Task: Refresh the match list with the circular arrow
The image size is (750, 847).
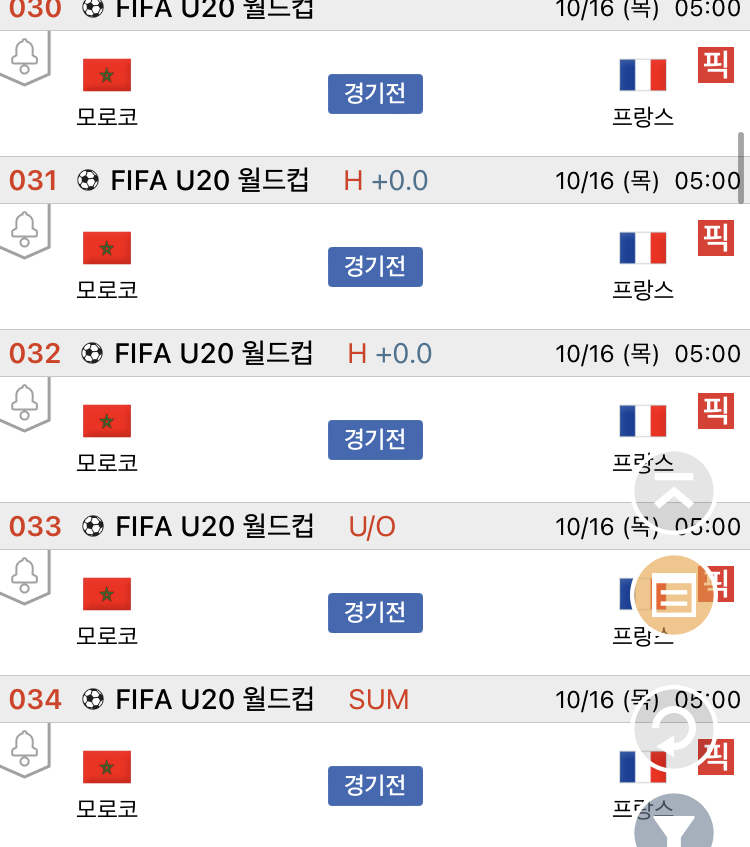Action: pyautogui.click(x=674, y=729)
